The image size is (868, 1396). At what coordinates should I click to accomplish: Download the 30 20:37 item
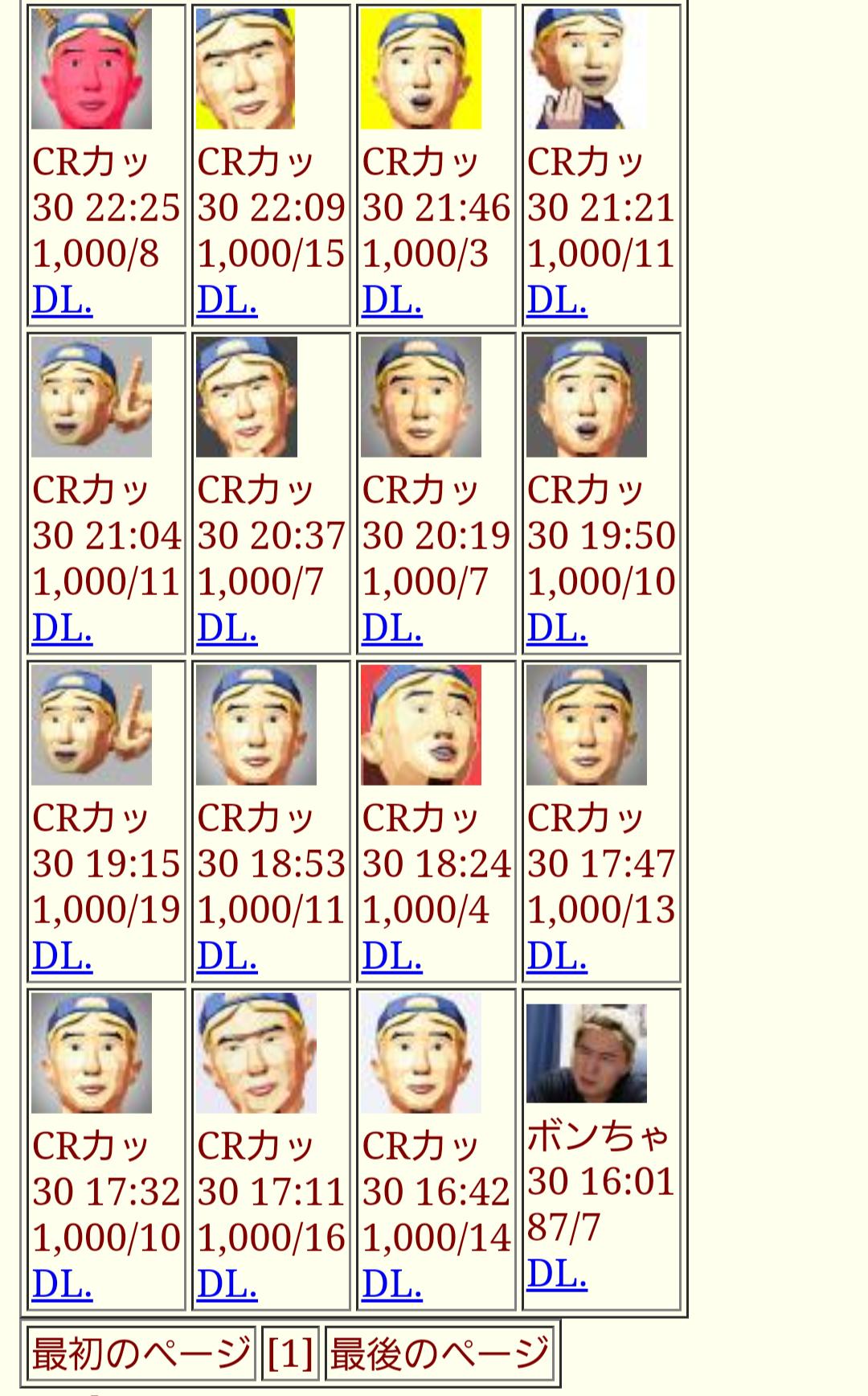pyautogui.click(x=227, y=628)
